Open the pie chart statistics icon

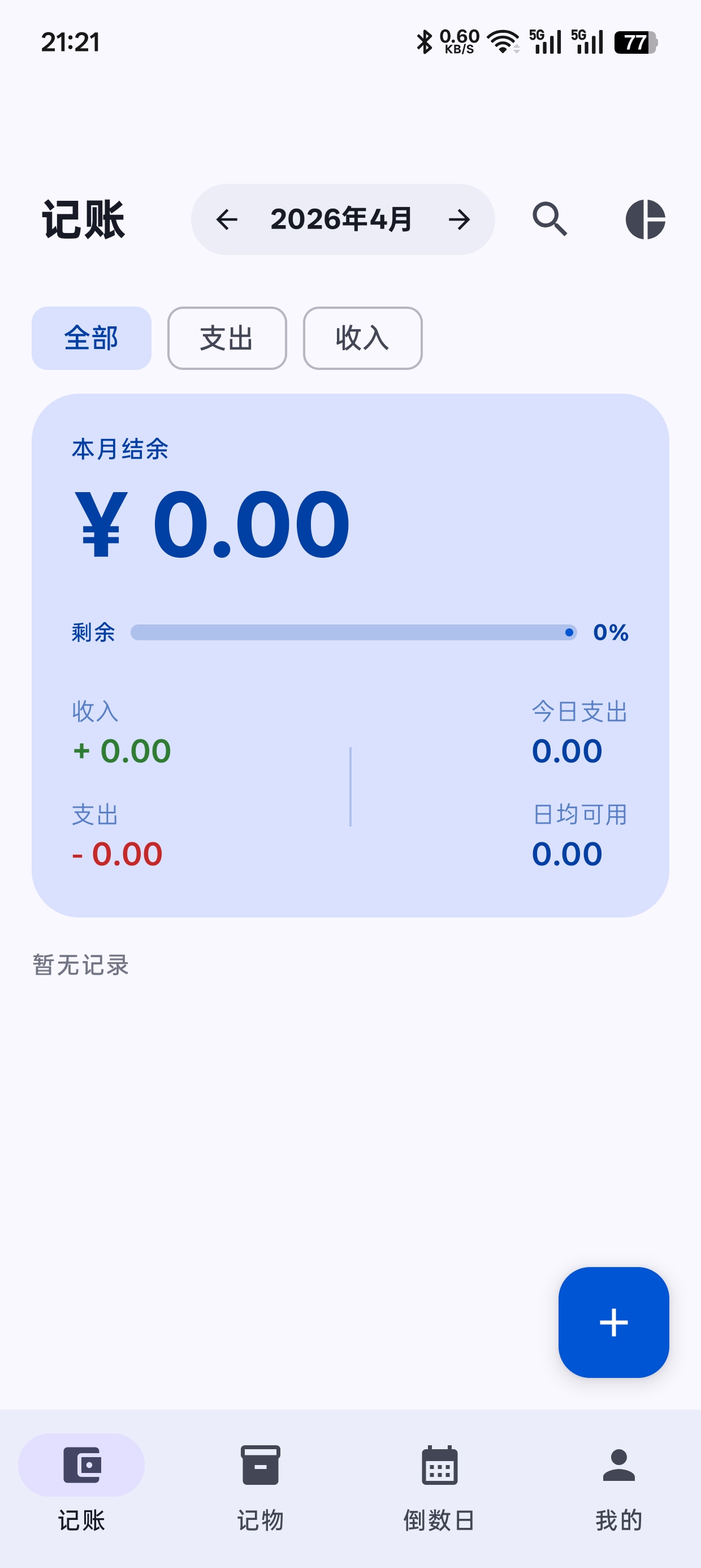647,219
